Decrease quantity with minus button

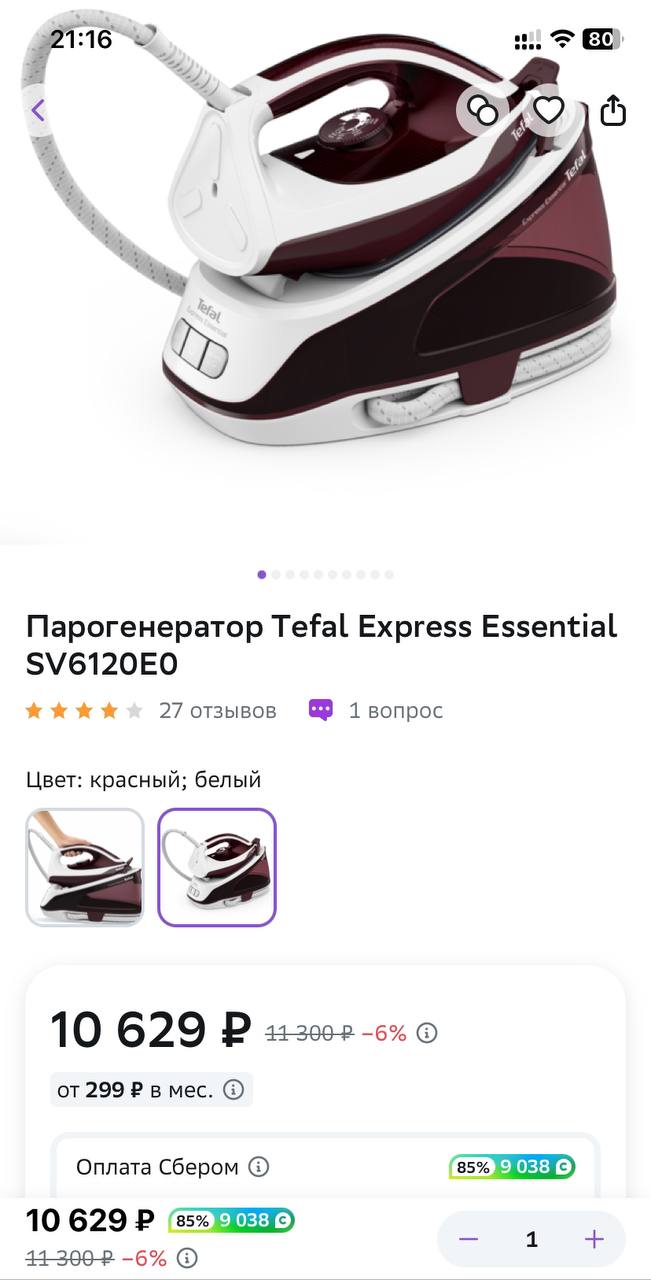tap(468, 1240)
